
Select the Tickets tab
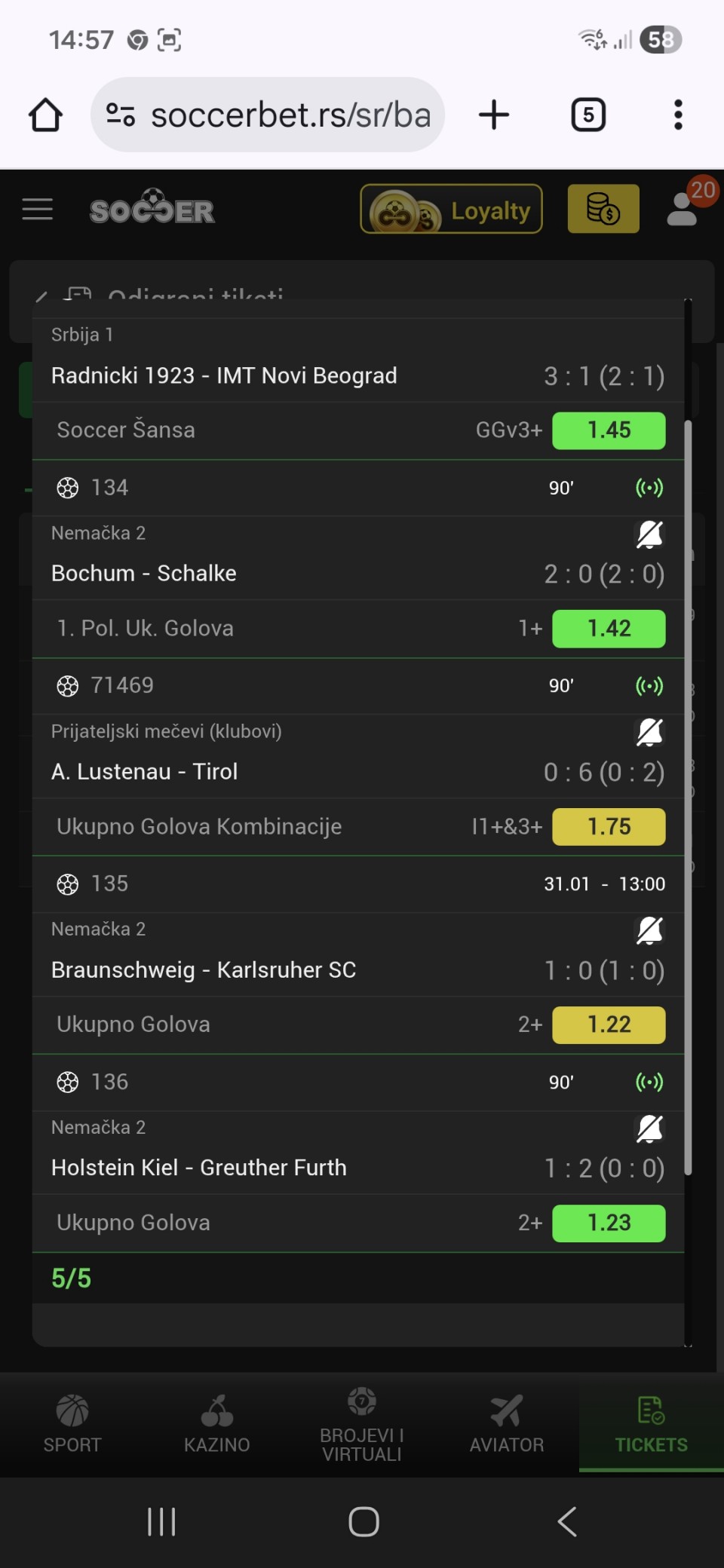(x=651, y=1423)
